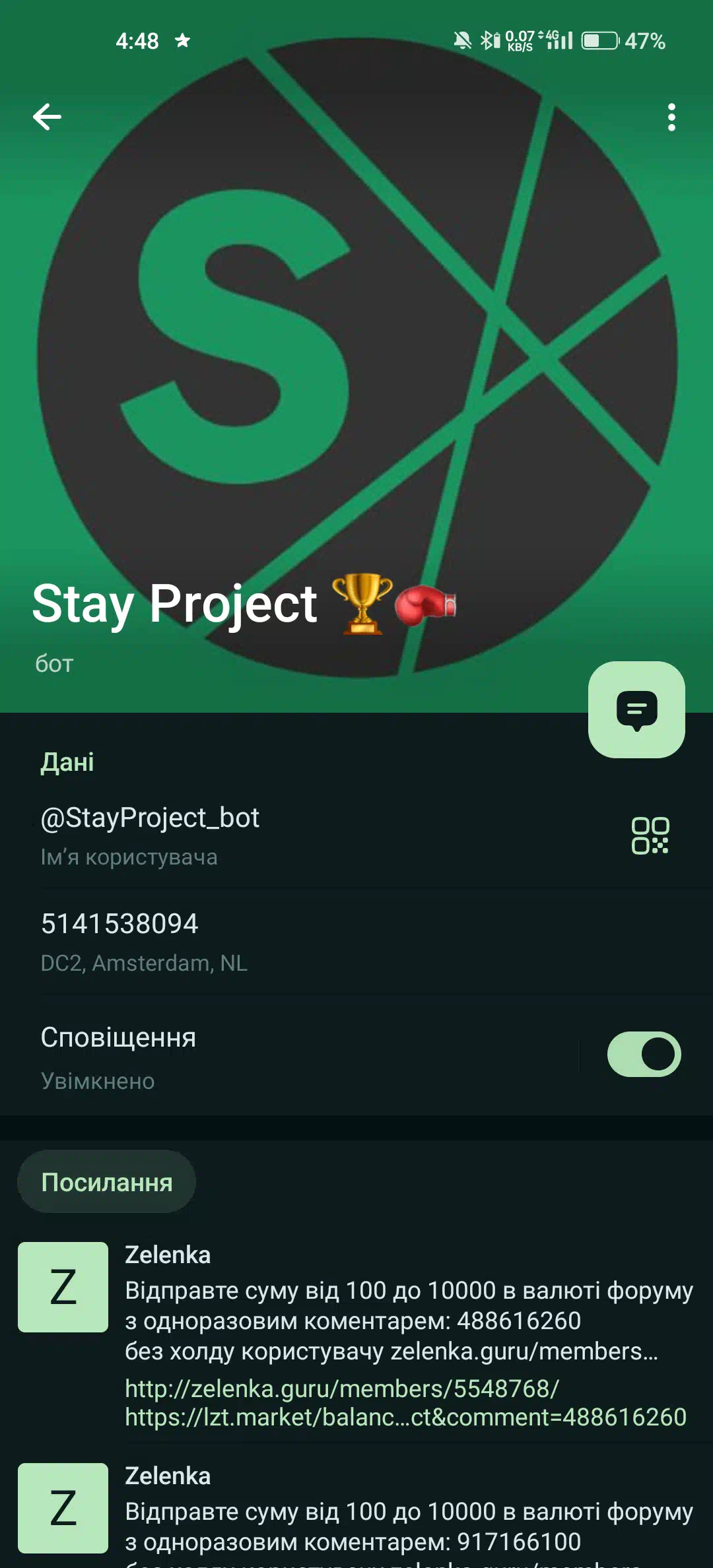Select the Посилання tab

(x=106, y=1181)
